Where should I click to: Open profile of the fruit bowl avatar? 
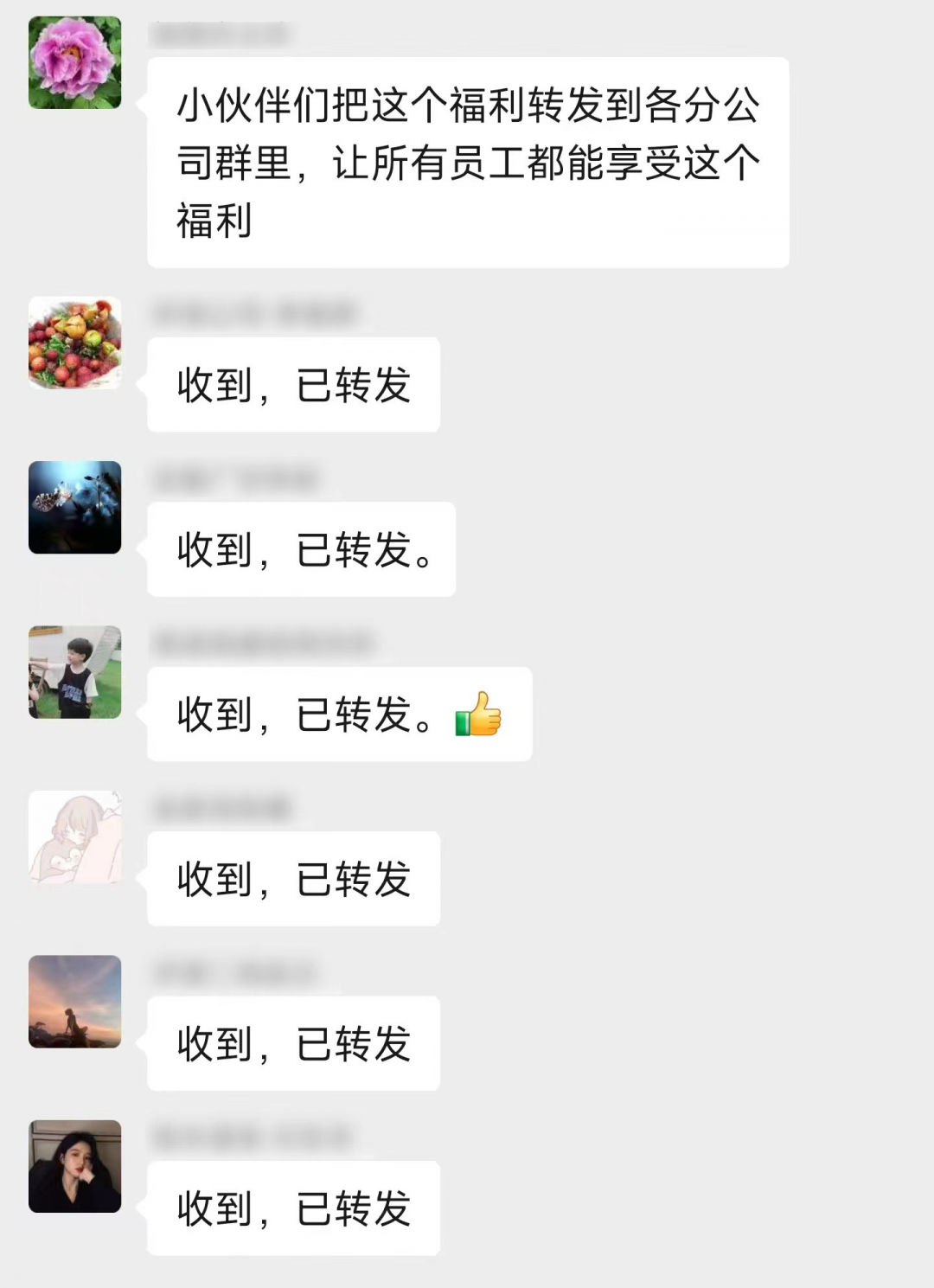coord(75,343)
